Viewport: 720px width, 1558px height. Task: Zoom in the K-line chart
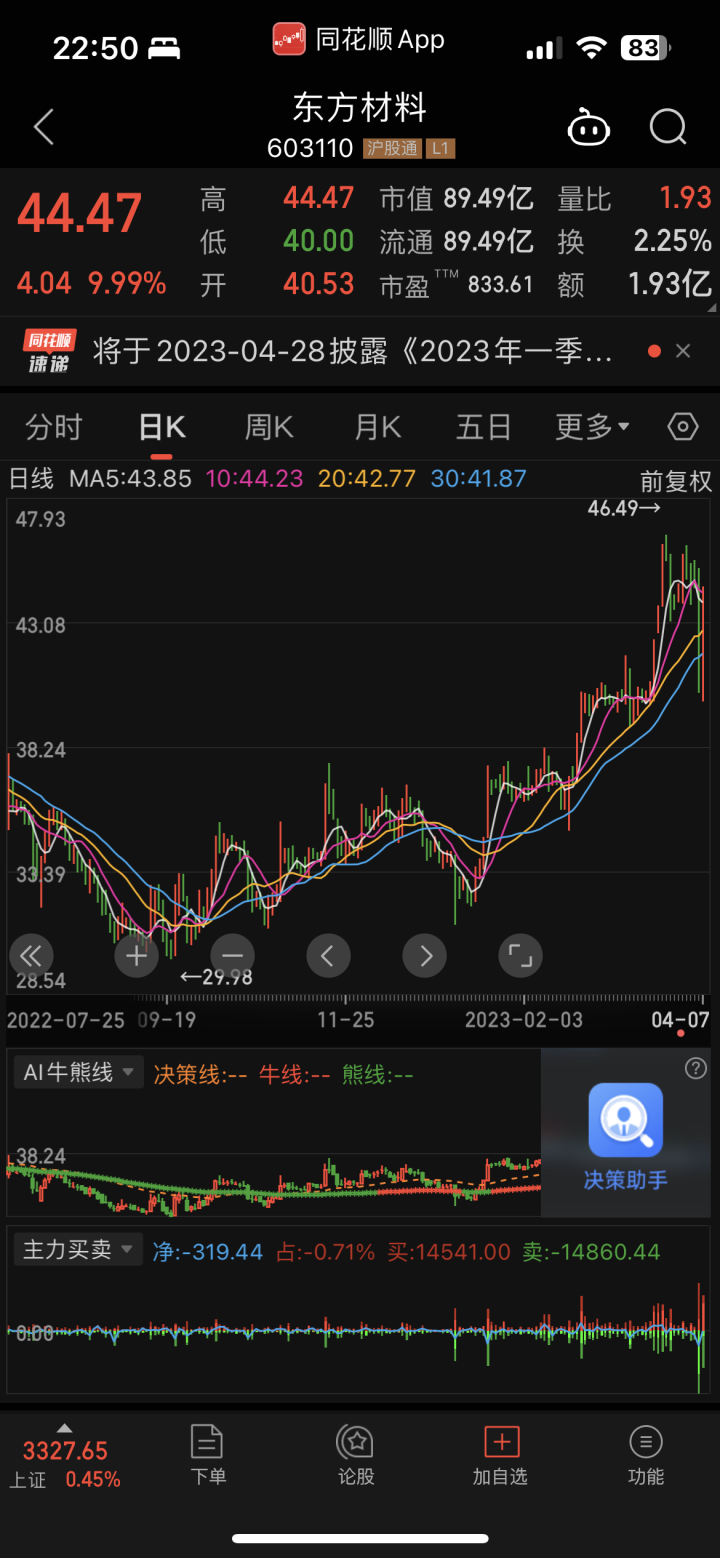coord(137,956)
